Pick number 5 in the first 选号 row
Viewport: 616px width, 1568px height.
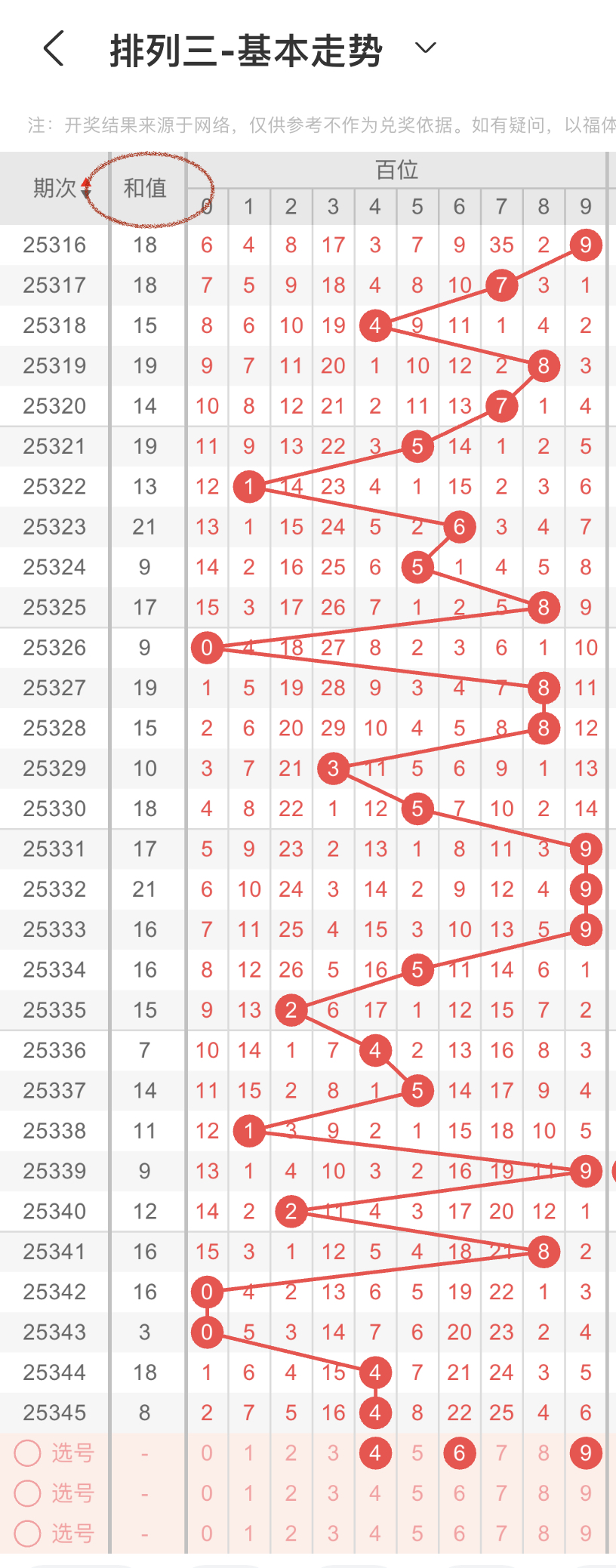(x=417, y=1452)
